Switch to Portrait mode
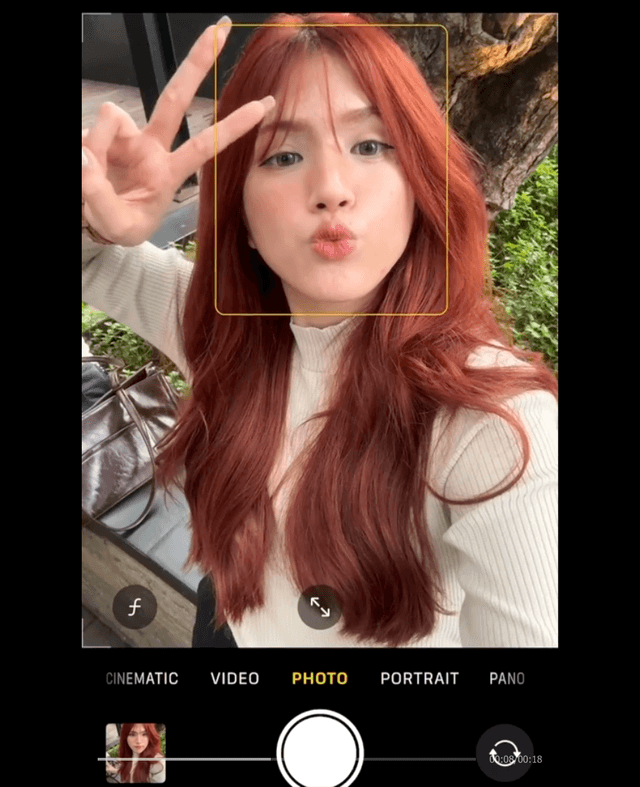The image size is (640, 787). 419,678
